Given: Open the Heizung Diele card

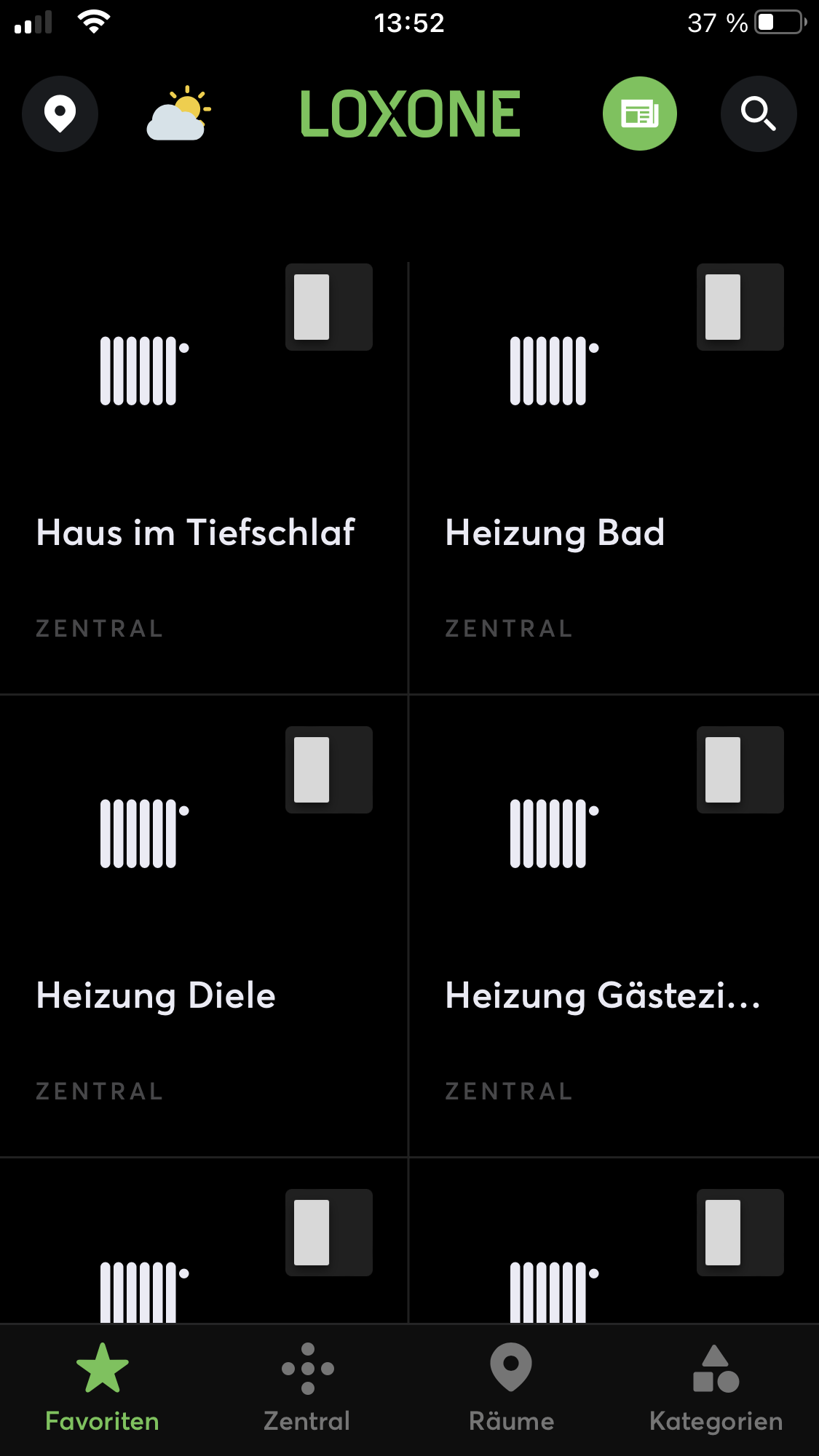Looking at the screenshot, I should click(x=156, y=995).
